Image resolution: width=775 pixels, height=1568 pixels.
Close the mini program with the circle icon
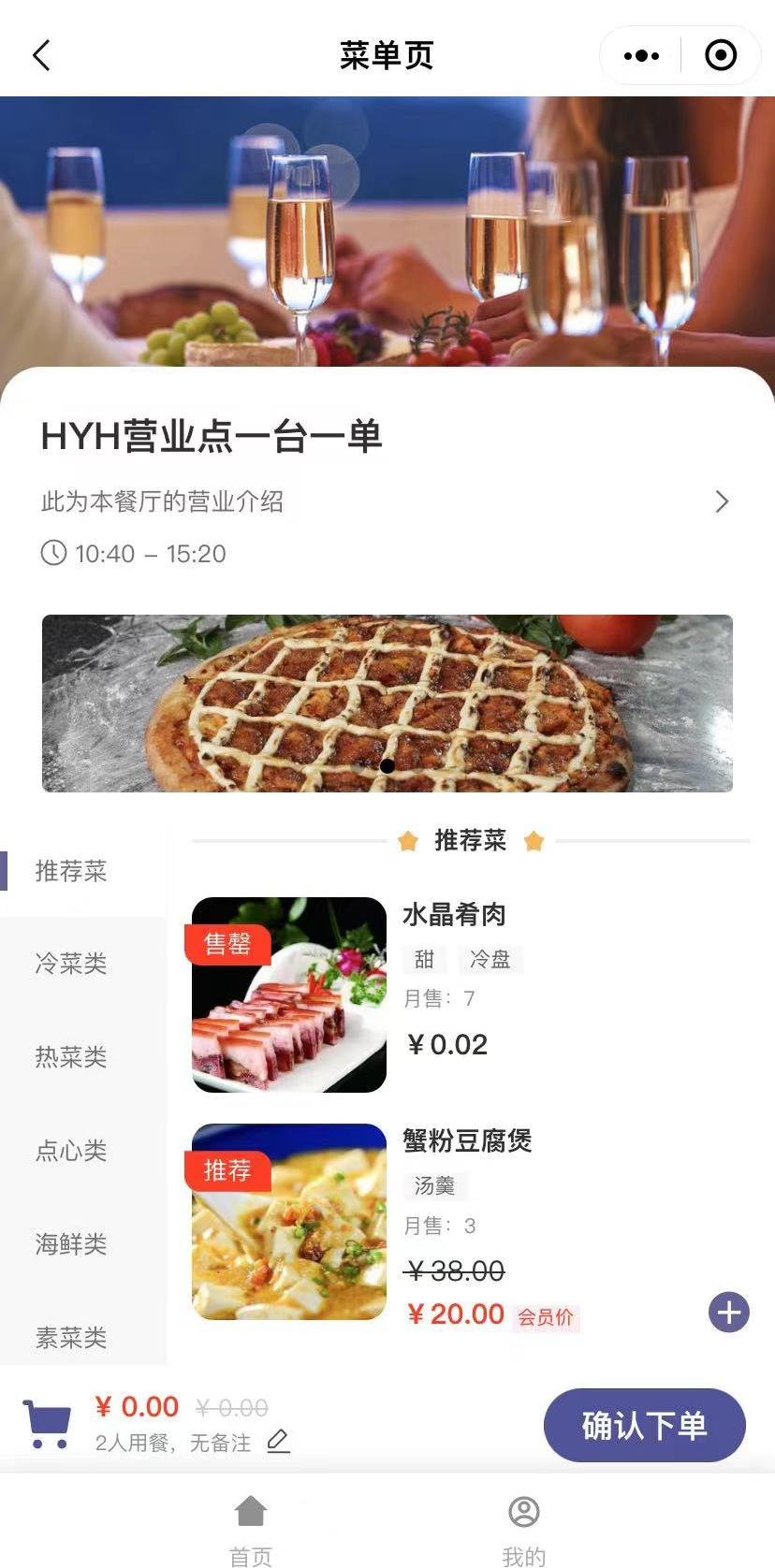[720, 56]
